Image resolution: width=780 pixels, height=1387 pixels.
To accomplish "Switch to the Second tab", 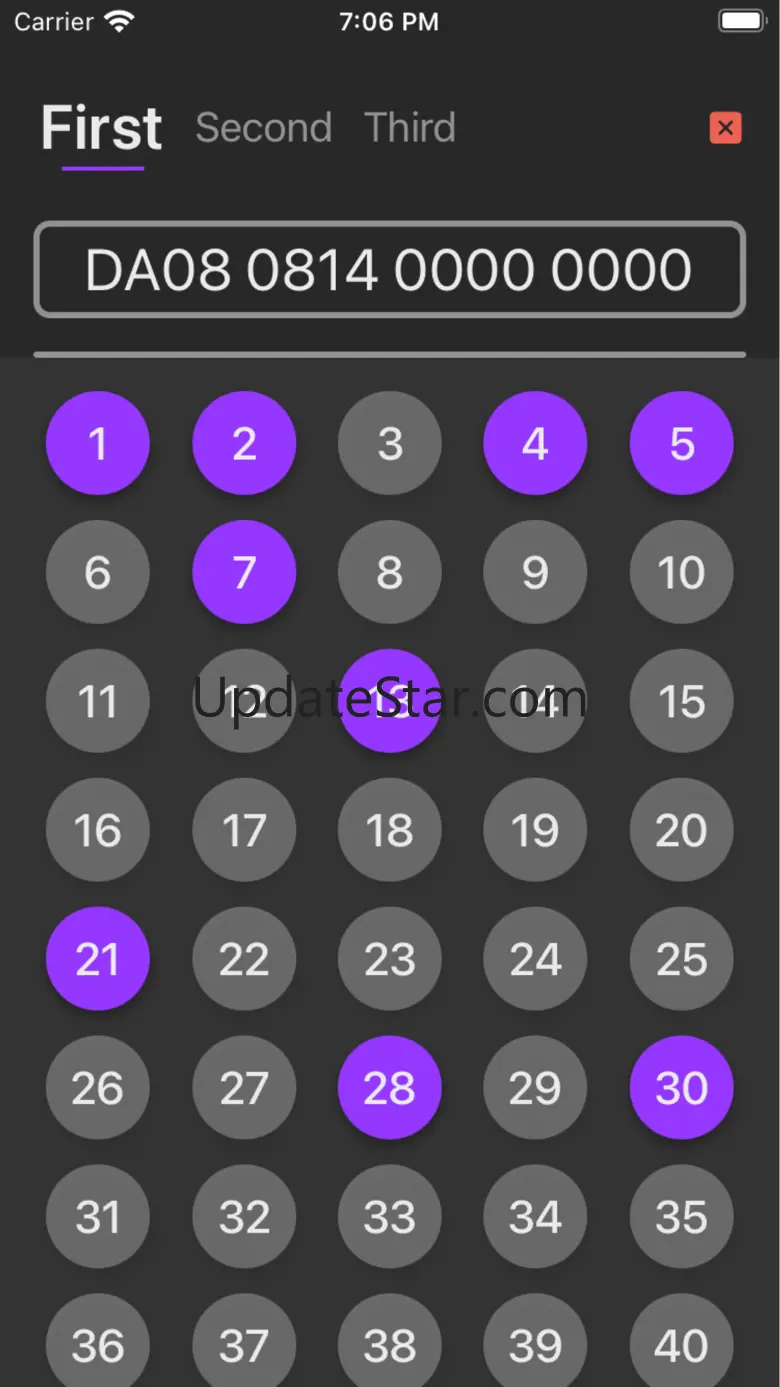I will tap(263, 128).
